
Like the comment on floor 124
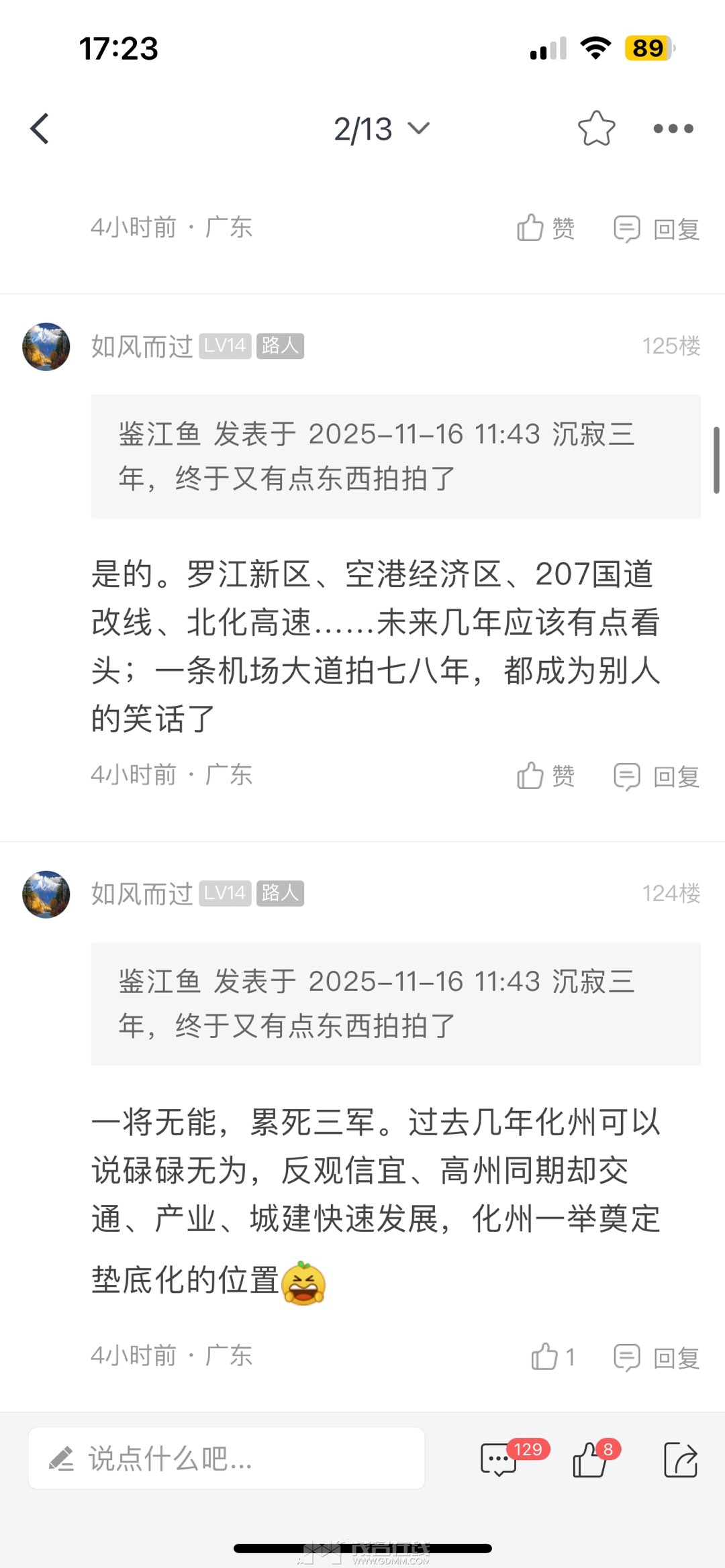(x=552, y=1357)
